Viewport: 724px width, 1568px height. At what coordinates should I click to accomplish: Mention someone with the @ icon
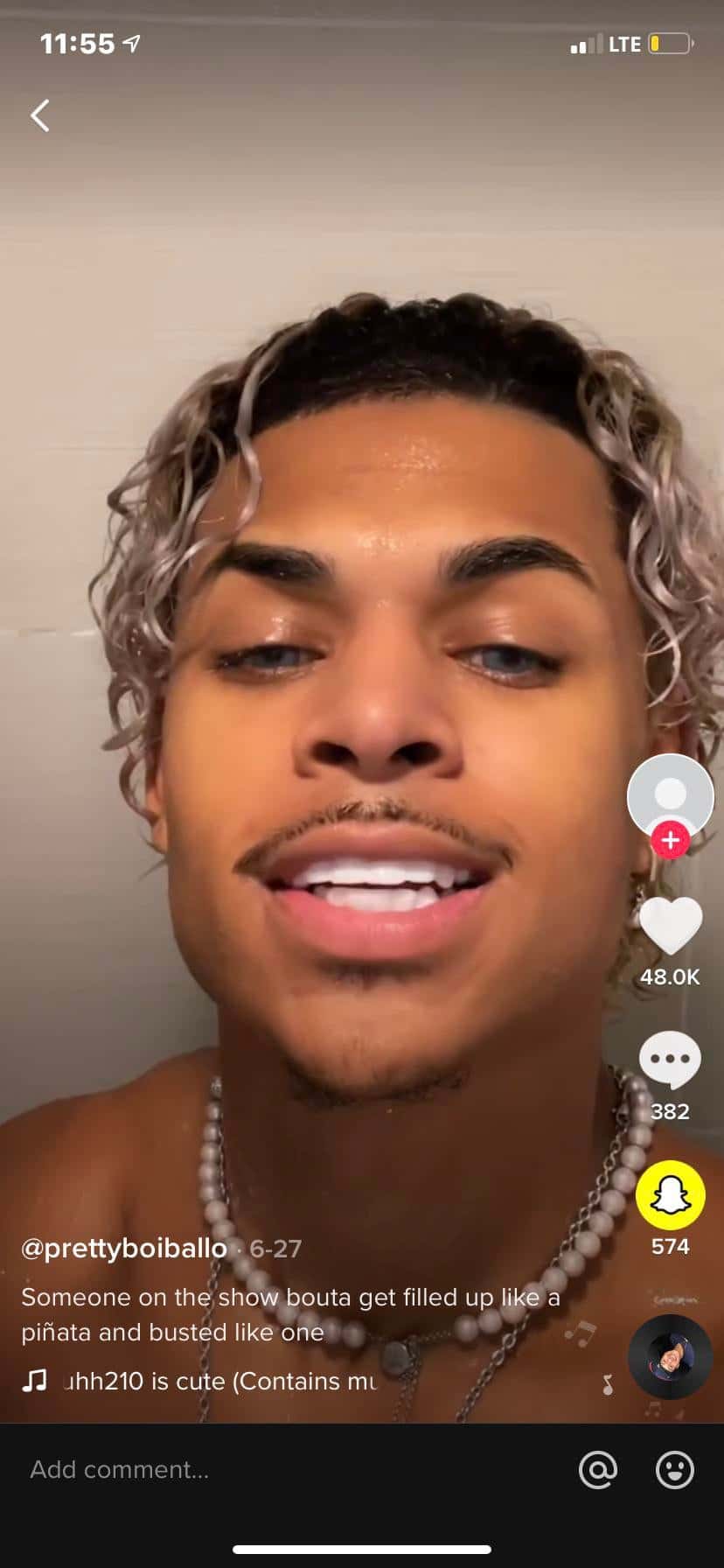[598, 1470]
